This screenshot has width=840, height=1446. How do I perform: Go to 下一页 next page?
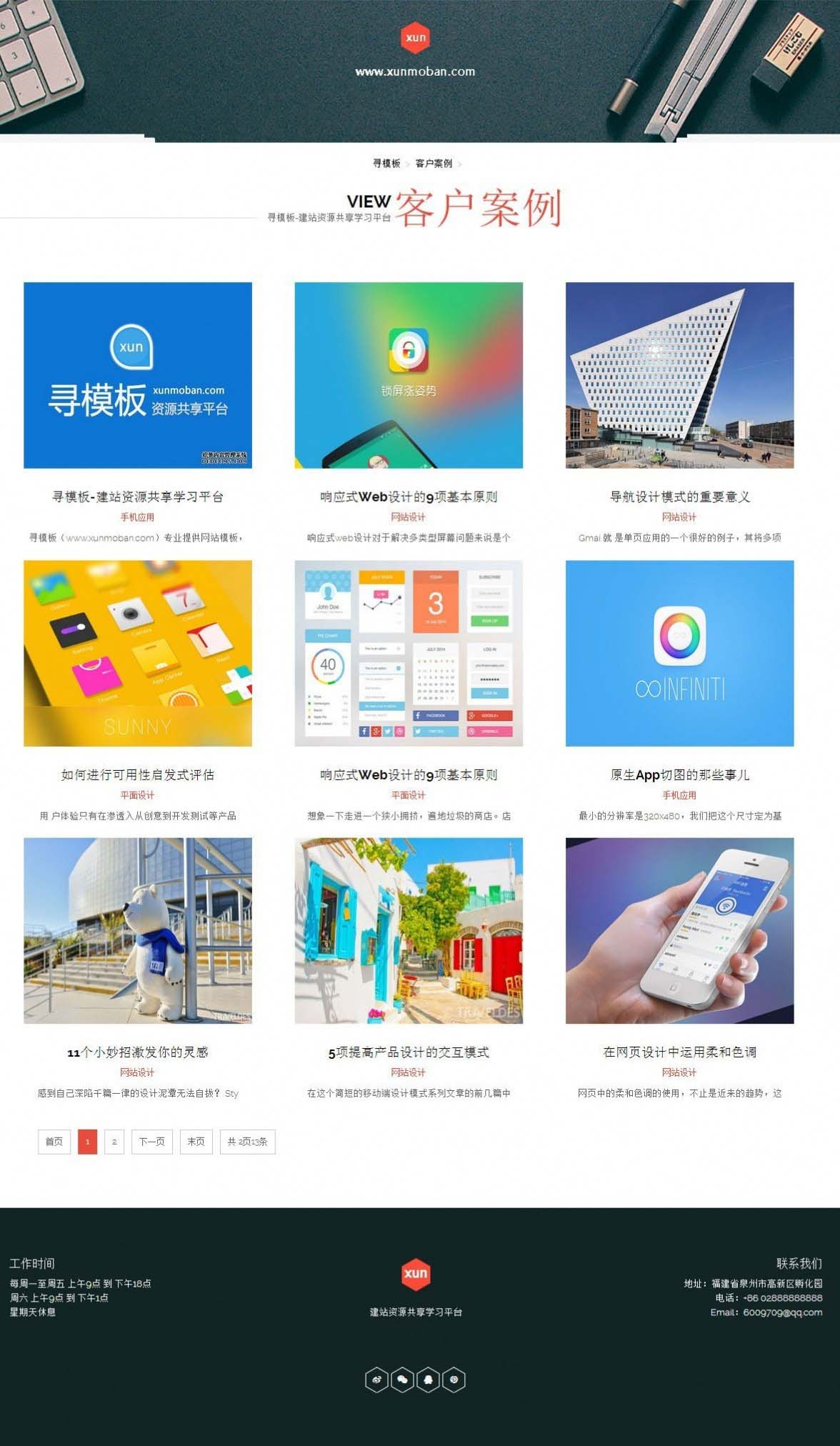coord(151,1142)
